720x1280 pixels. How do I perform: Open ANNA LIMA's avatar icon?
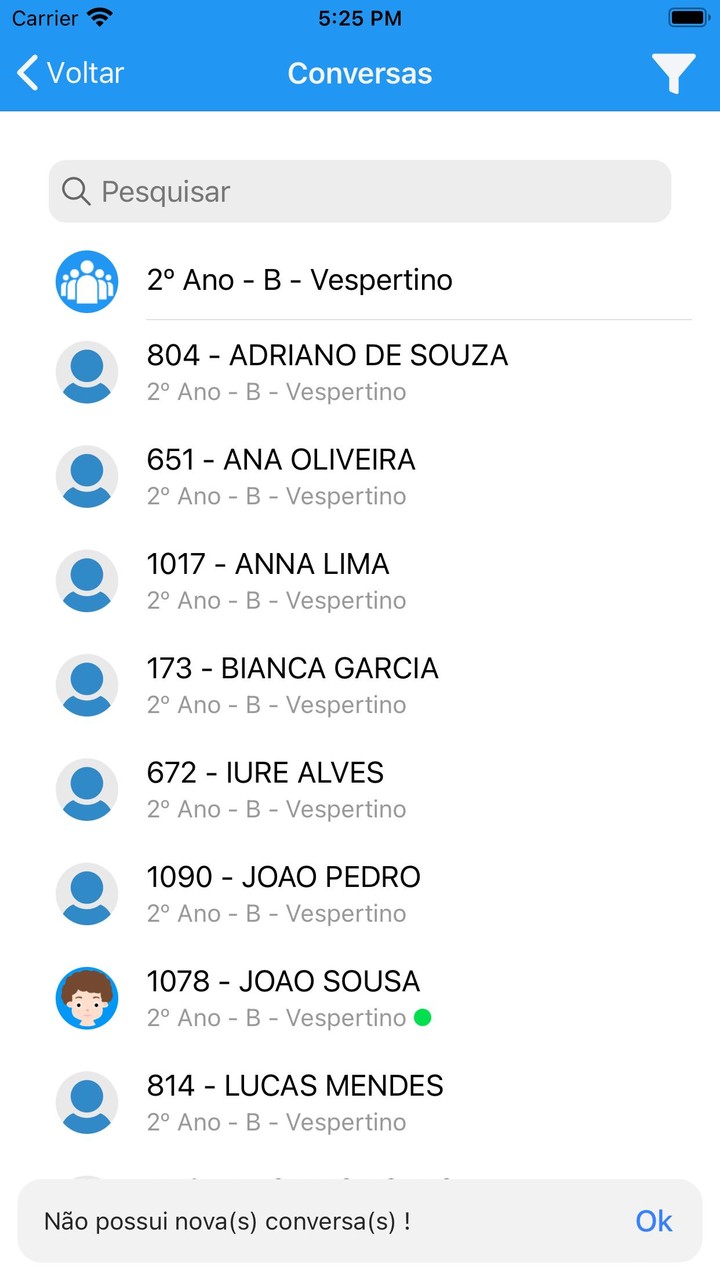tap(86, 580)
